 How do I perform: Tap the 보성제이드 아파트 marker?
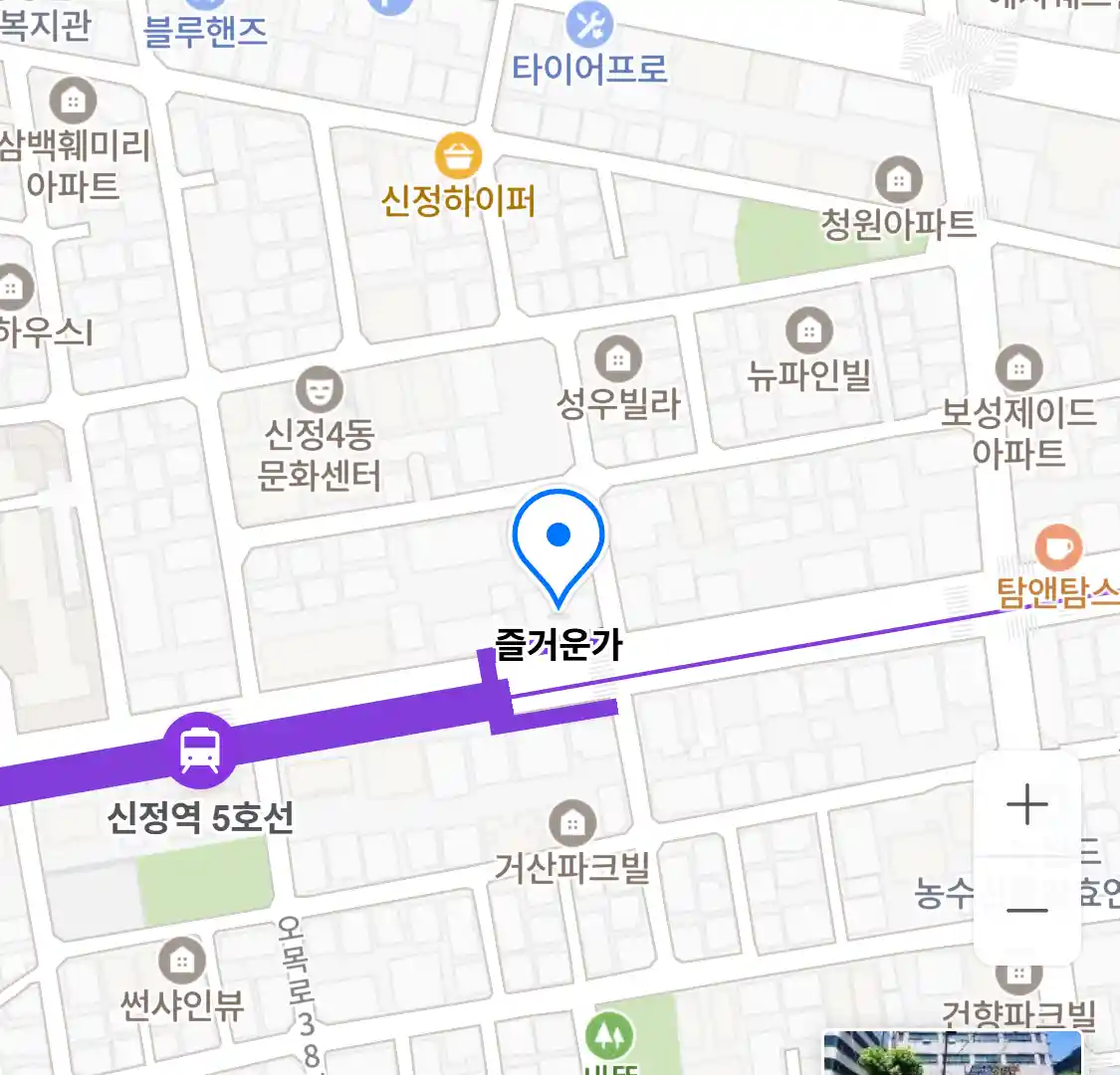pos(1018,368)
